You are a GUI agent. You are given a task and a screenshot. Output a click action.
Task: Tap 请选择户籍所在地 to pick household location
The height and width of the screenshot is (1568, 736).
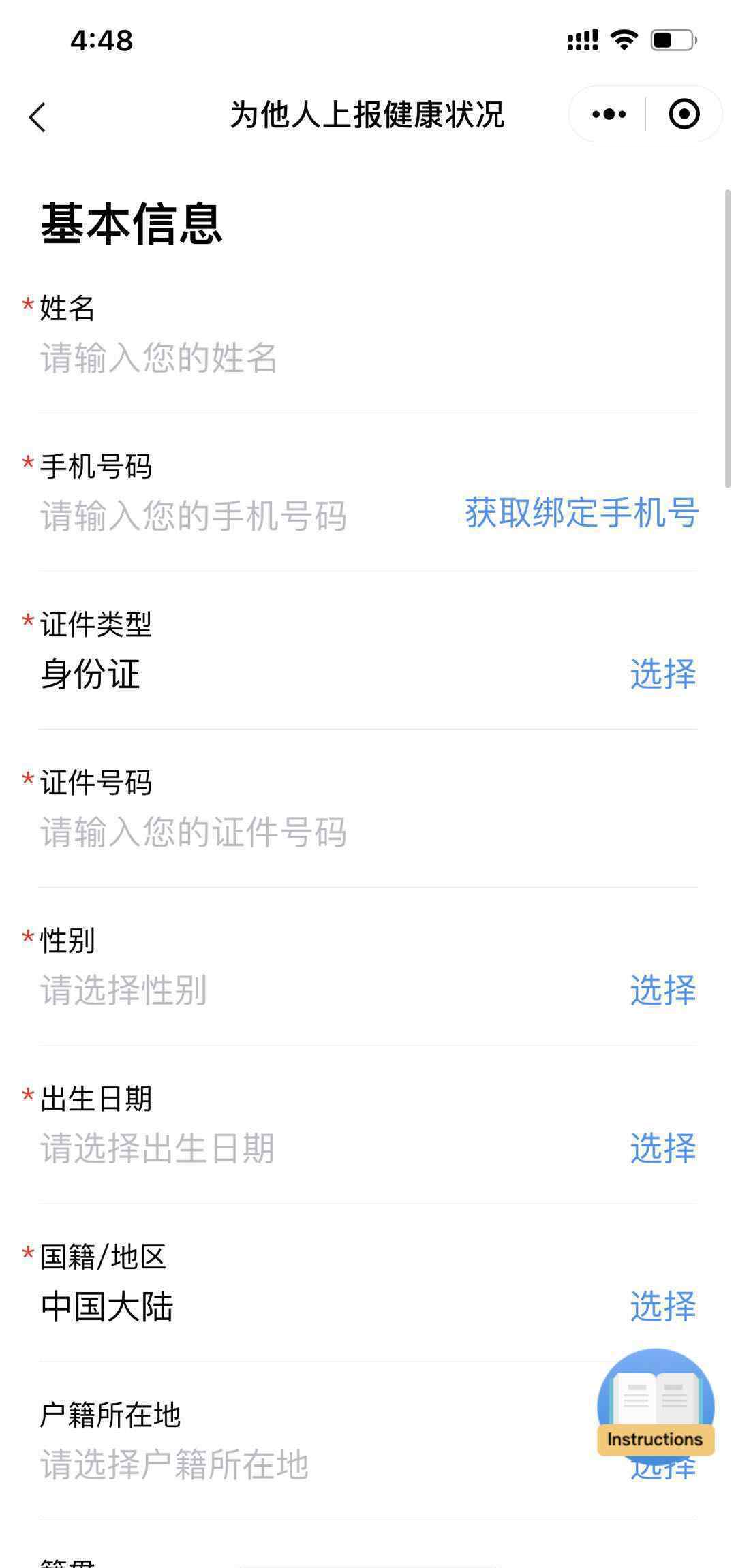click(x=174, y=1464)
